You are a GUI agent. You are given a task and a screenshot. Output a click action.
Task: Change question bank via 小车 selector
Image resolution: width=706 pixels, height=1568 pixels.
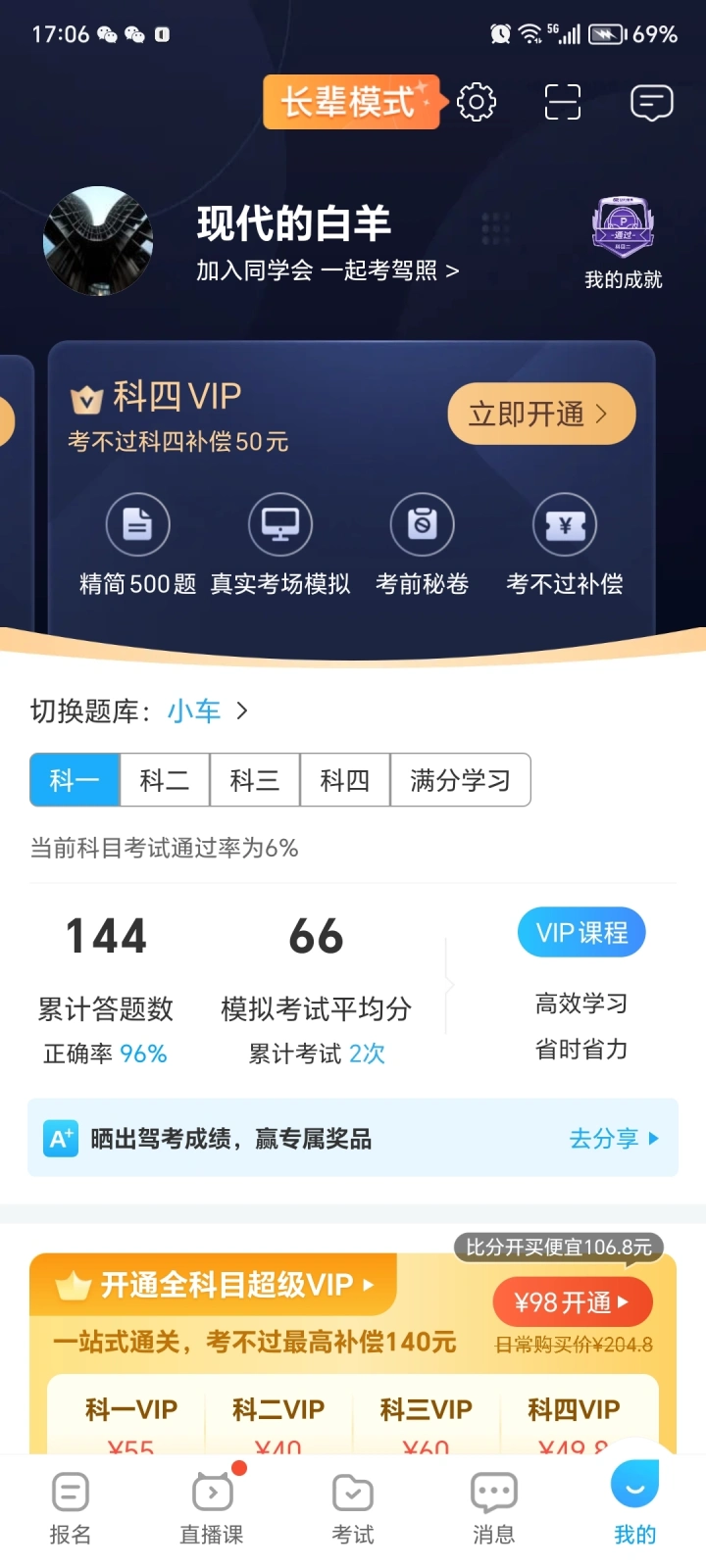click(x=208, y=711)
